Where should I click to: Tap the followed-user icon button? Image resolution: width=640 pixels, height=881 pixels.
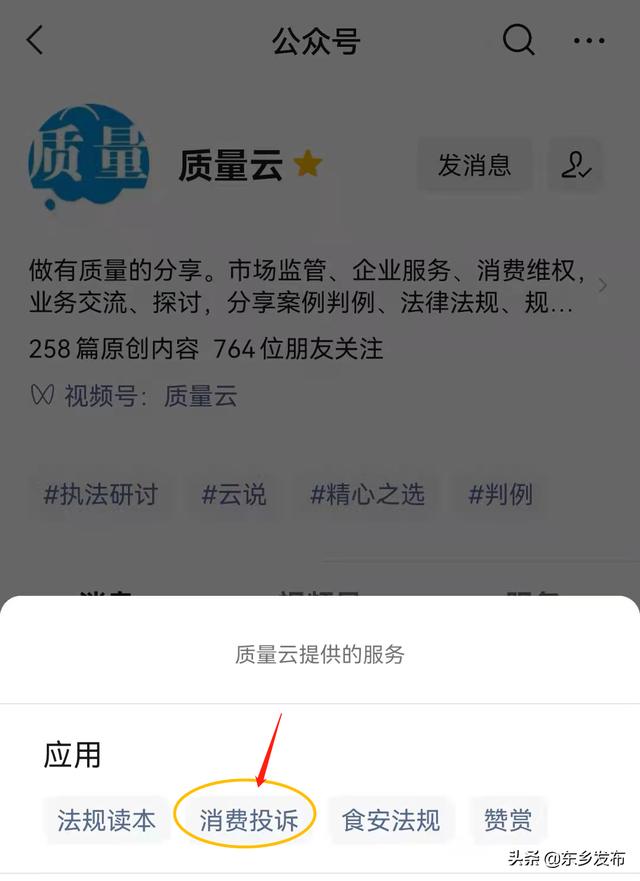pyautogui.click(x=575, y=165)
